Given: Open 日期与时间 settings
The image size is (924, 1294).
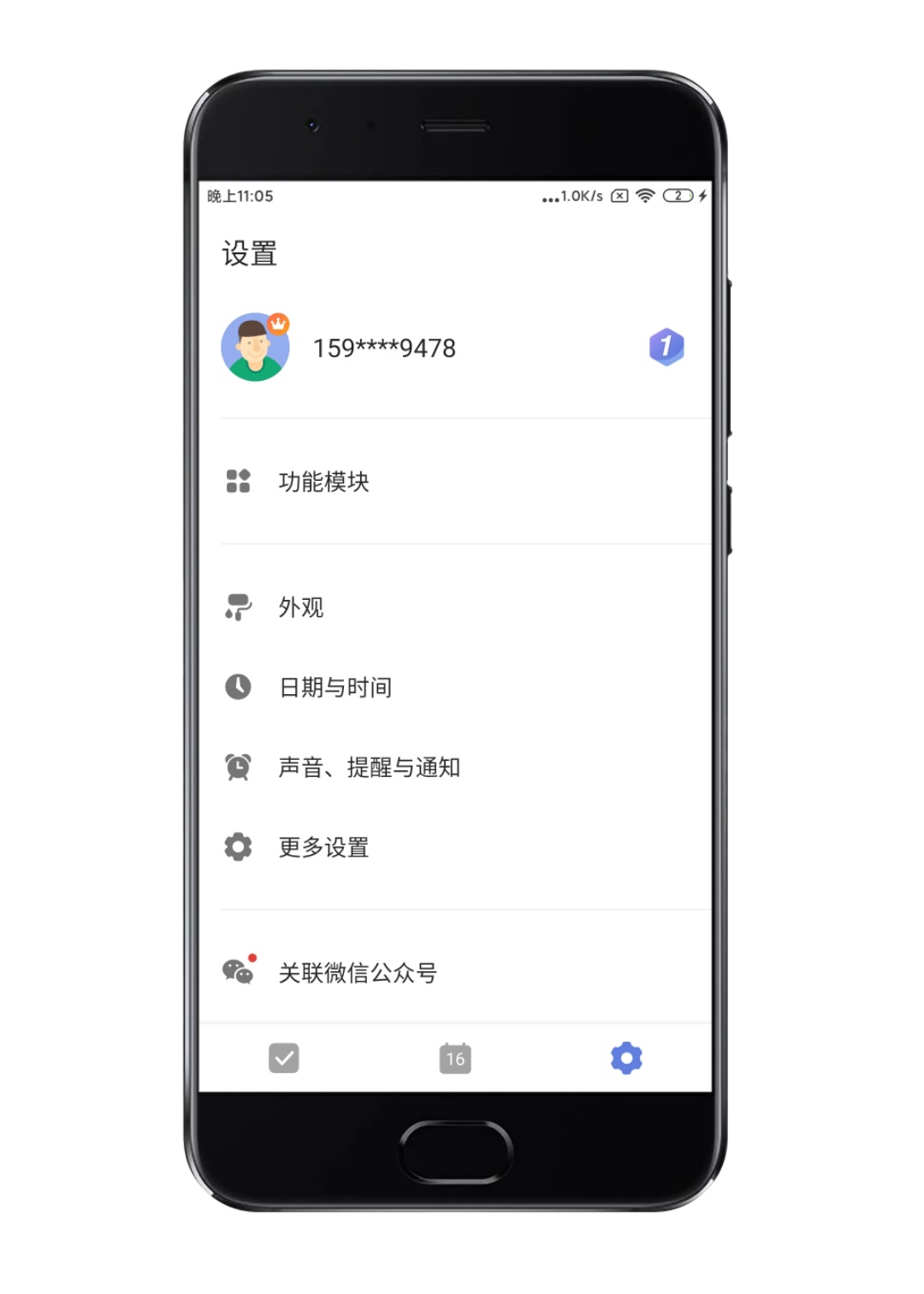Looking at the screenshot, I should pyautogui.click(x=335, y=687).
